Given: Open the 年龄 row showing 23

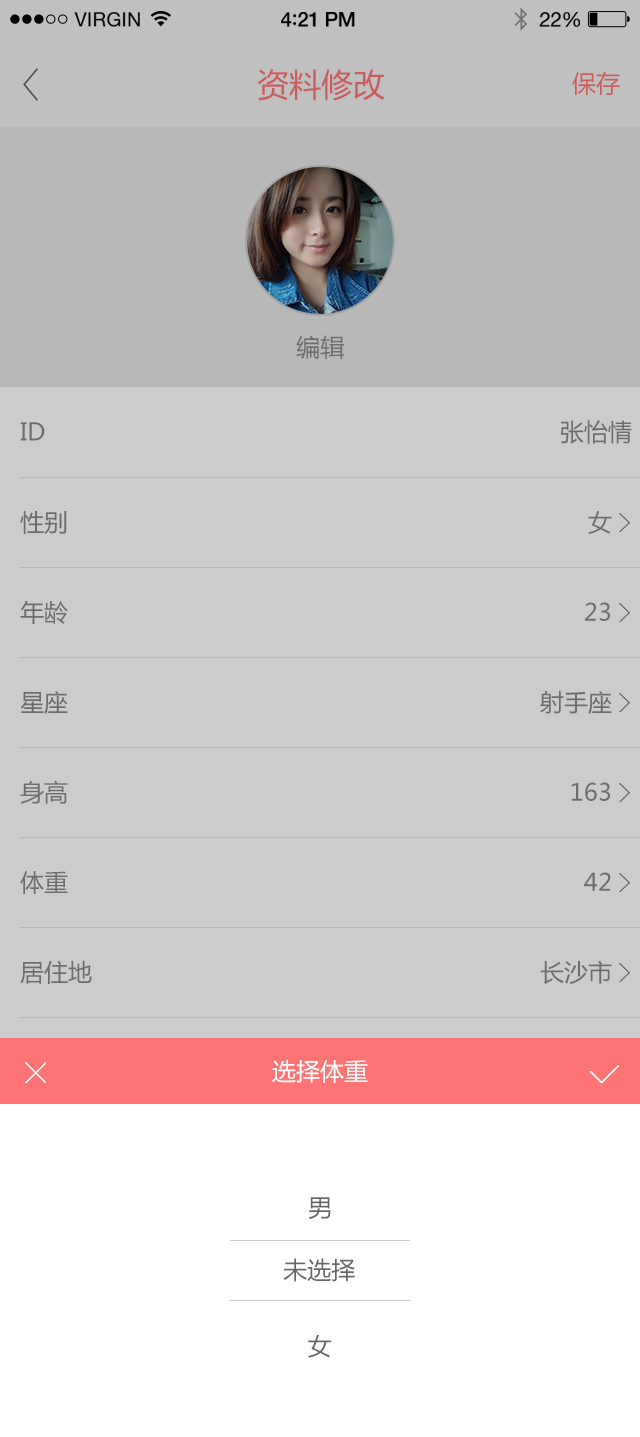Looking at the screenshot, I should point(320,613).
